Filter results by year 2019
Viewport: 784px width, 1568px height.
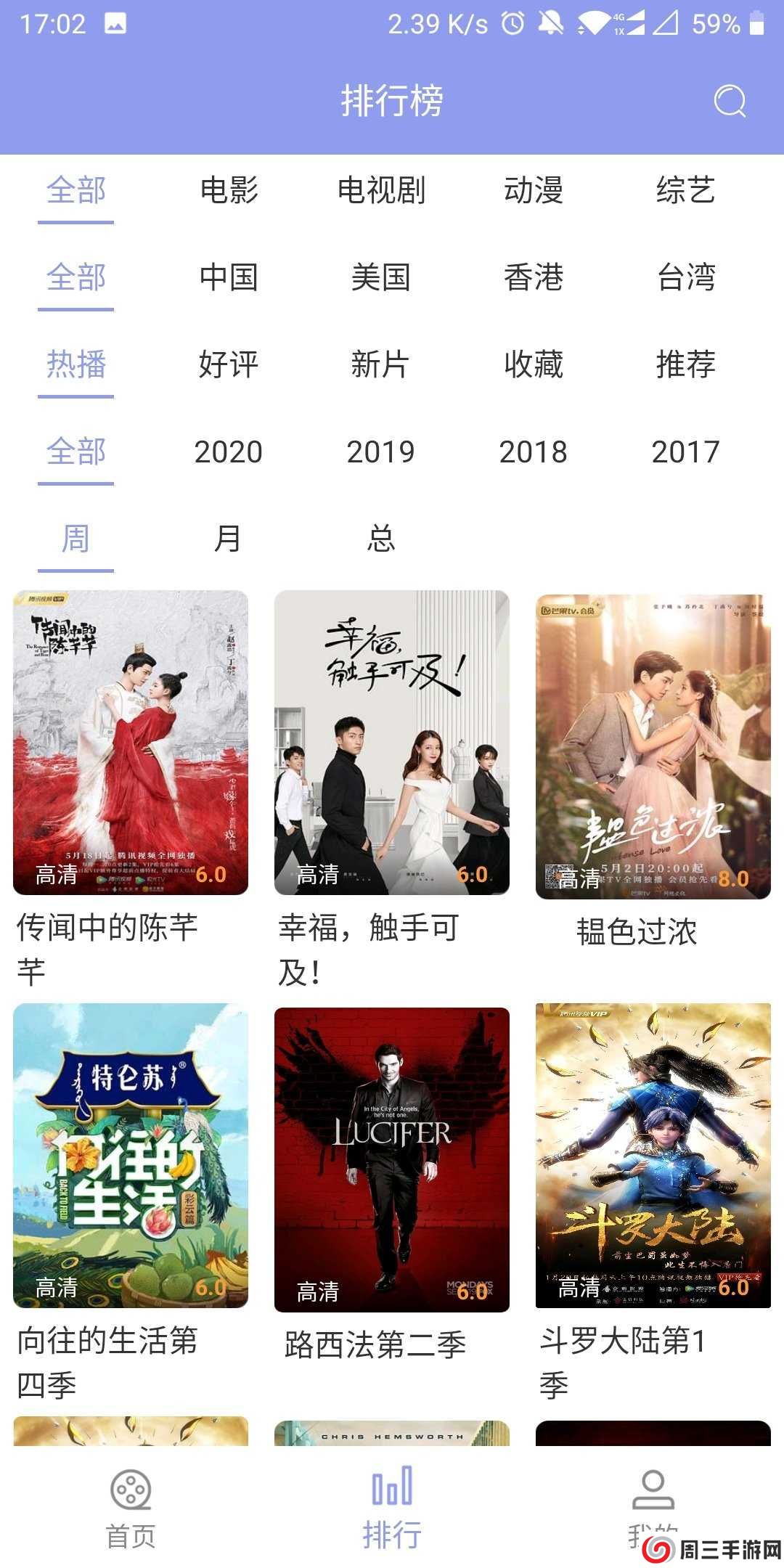(x=380, y=452)
